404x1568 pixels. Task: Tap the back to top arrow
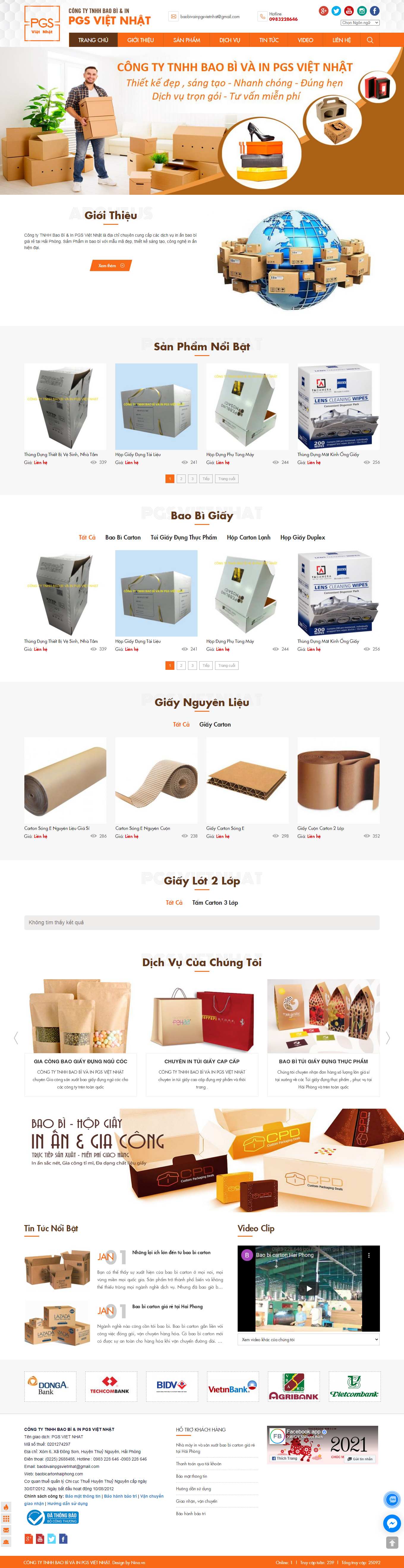392,1542
